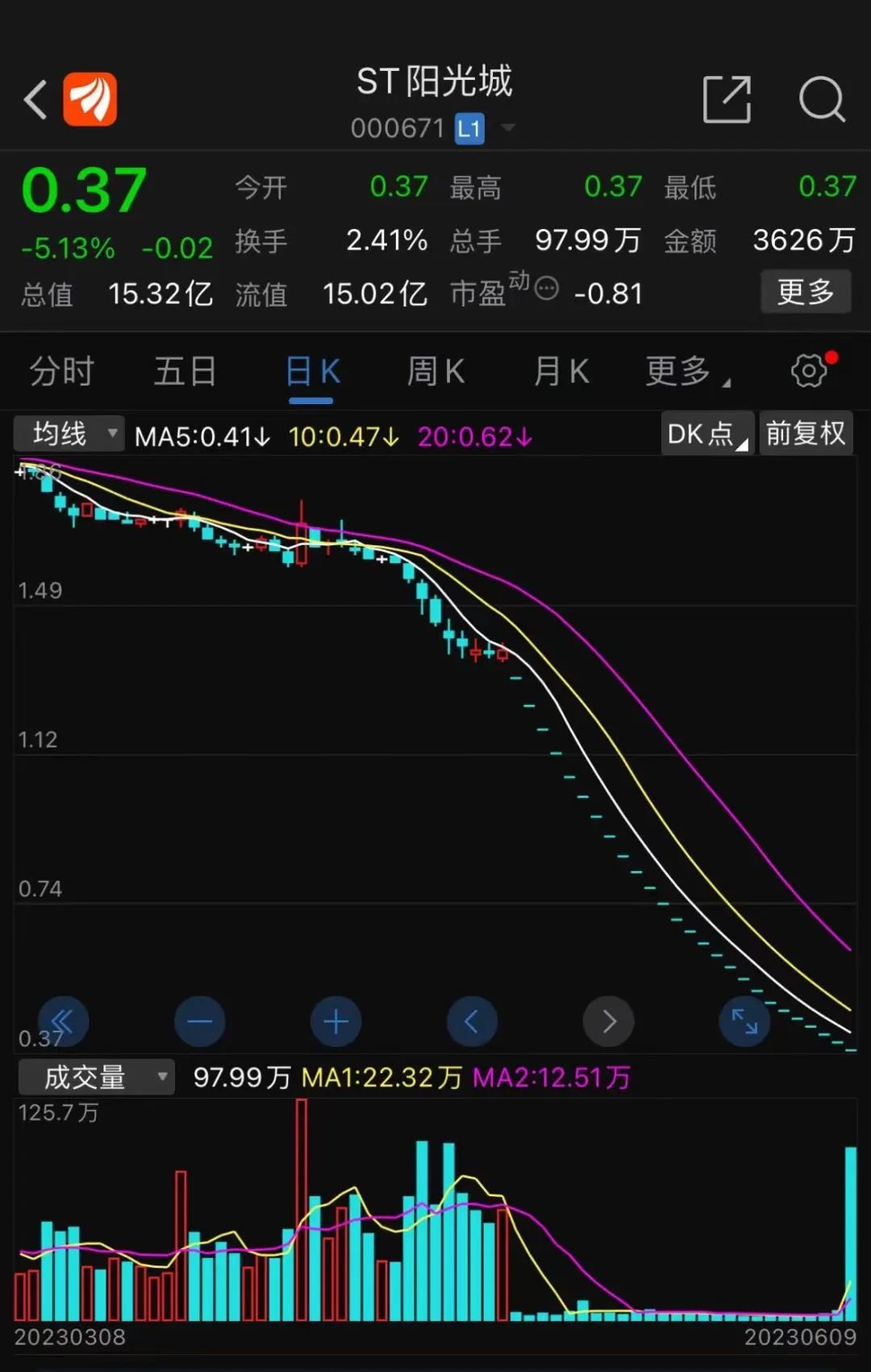This screenshot has height=1372, width=871.
Task: Open the 均线 indicator dropdown
Action: [x=69, y=434]
